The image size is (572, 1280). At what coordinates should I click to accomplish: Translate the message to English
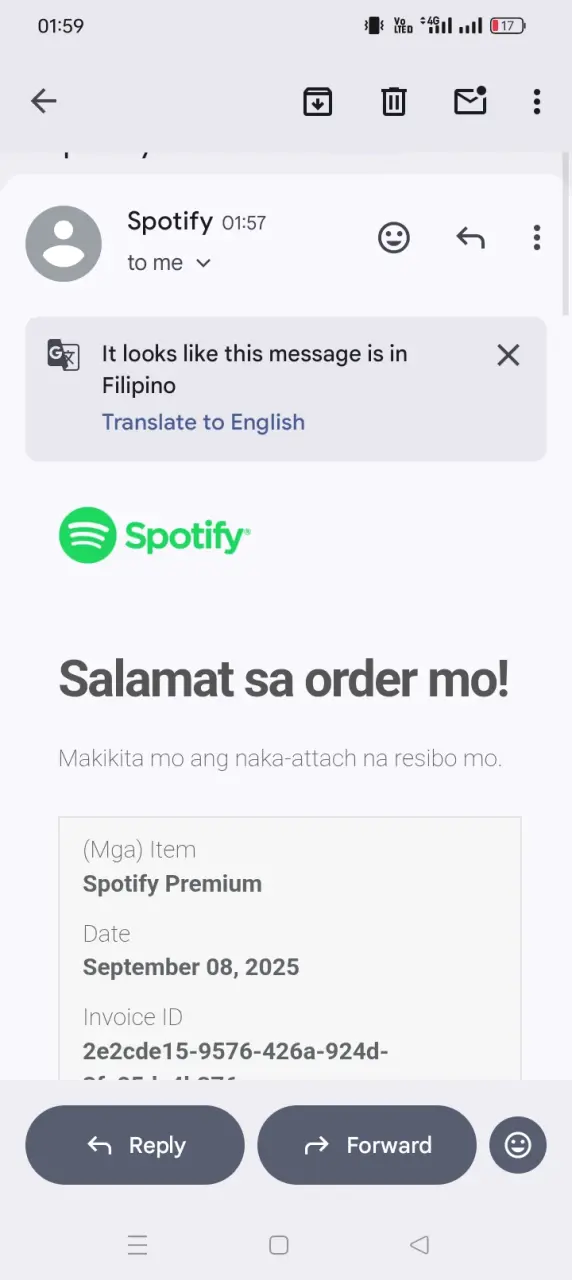203,422
